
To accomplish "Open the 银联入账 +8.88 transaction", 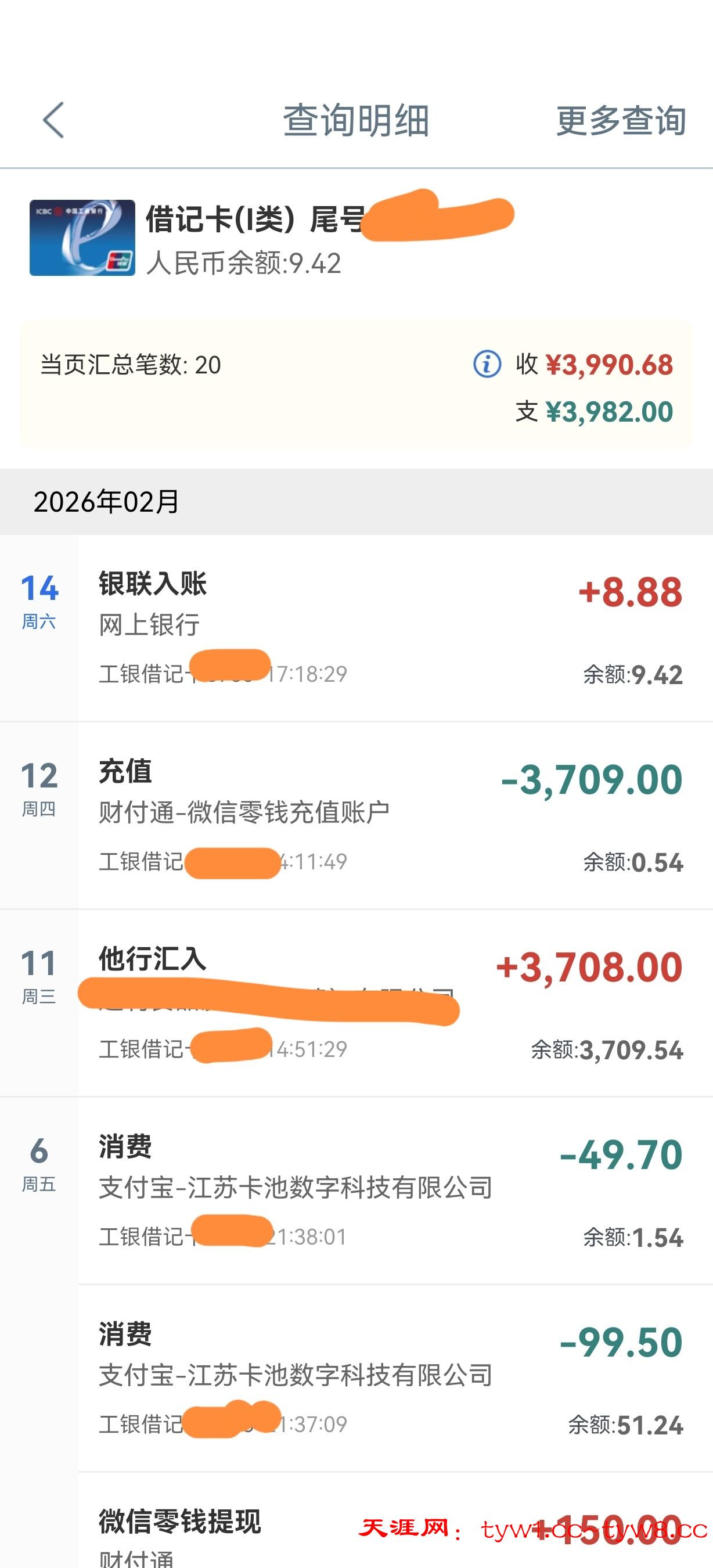I will (390, 628).
